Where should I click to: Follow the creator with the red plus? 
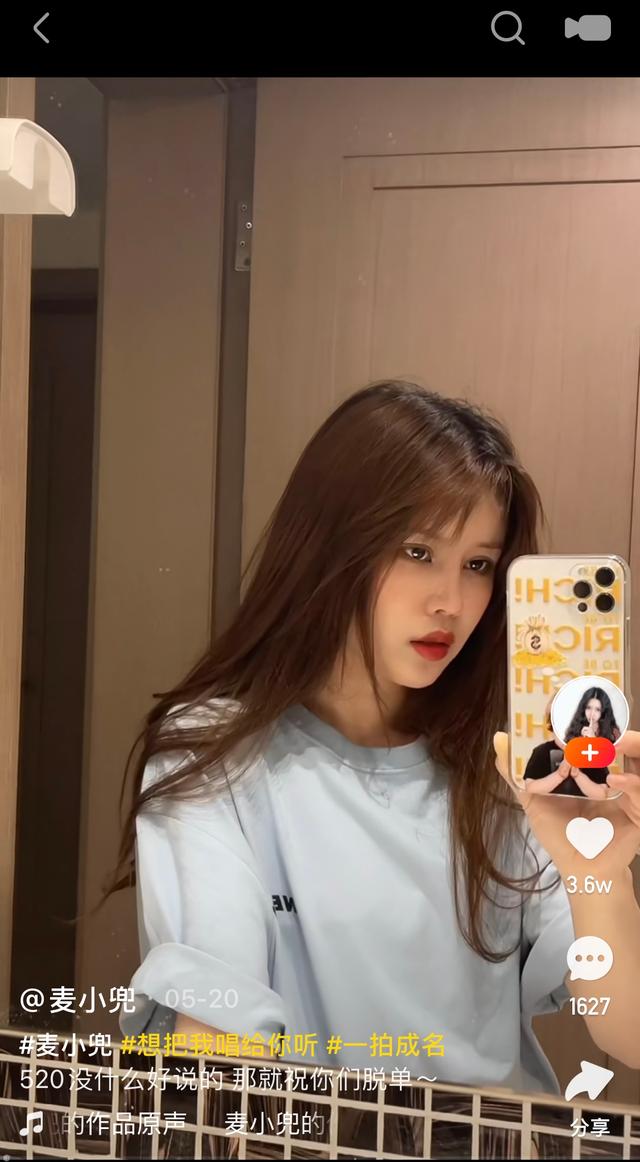[590, 753]
